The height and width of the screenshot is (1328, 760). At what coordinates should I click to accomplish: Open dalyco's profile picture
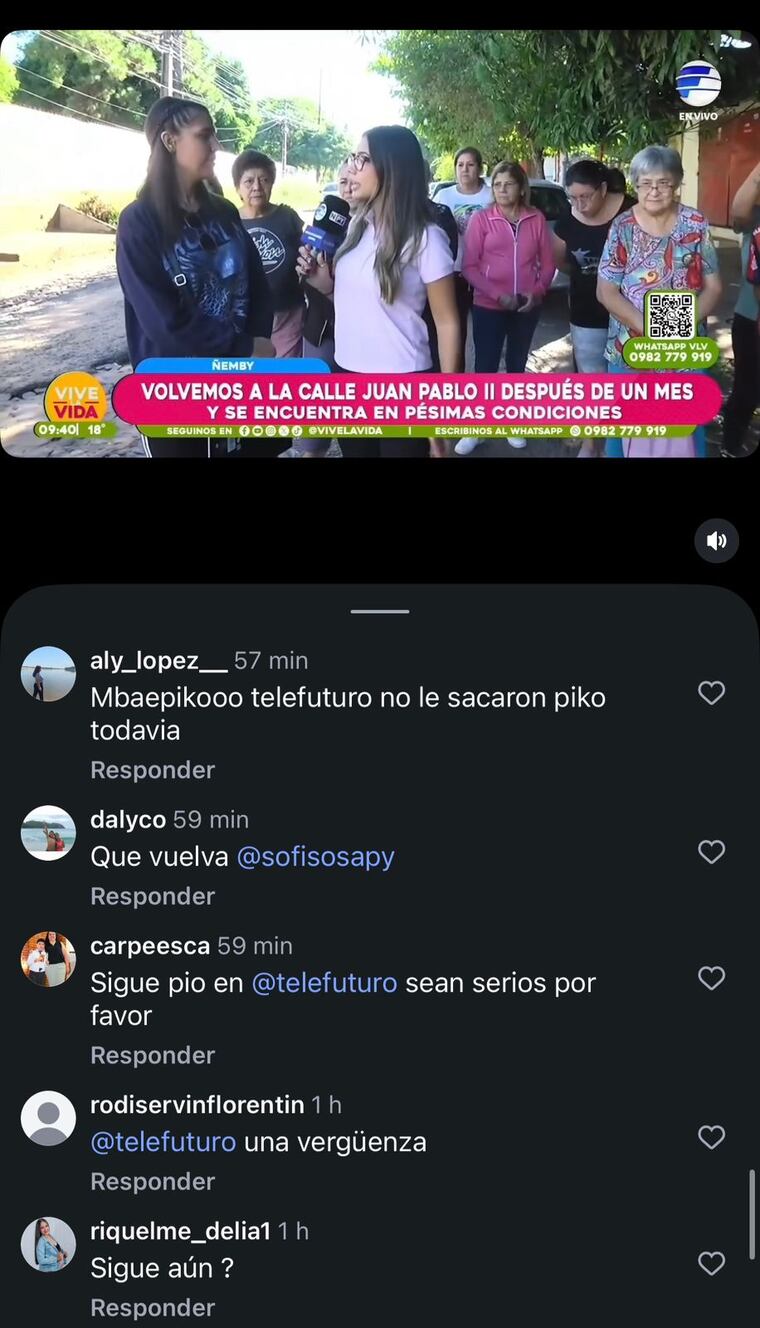(x=48, y=833)
